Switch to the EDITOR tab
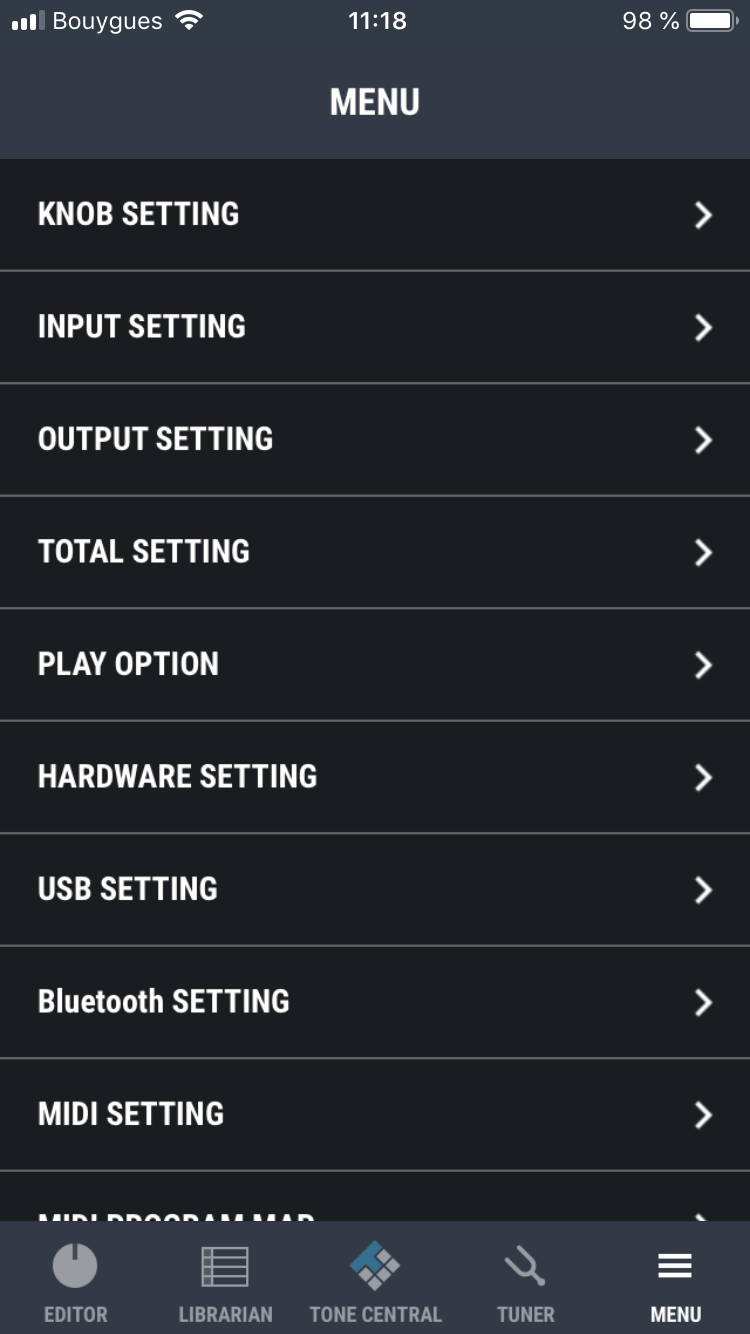This screenshot has width=750, height=1334. 75,1283
